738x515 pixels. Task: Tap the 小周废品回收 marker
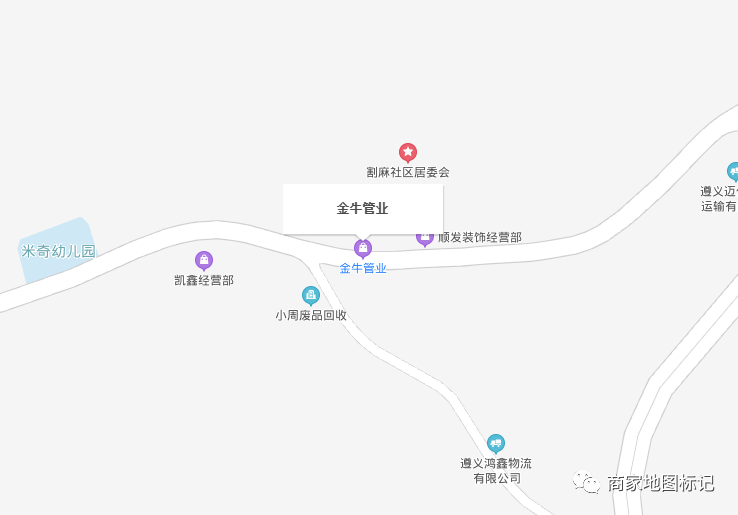[311, 295]
